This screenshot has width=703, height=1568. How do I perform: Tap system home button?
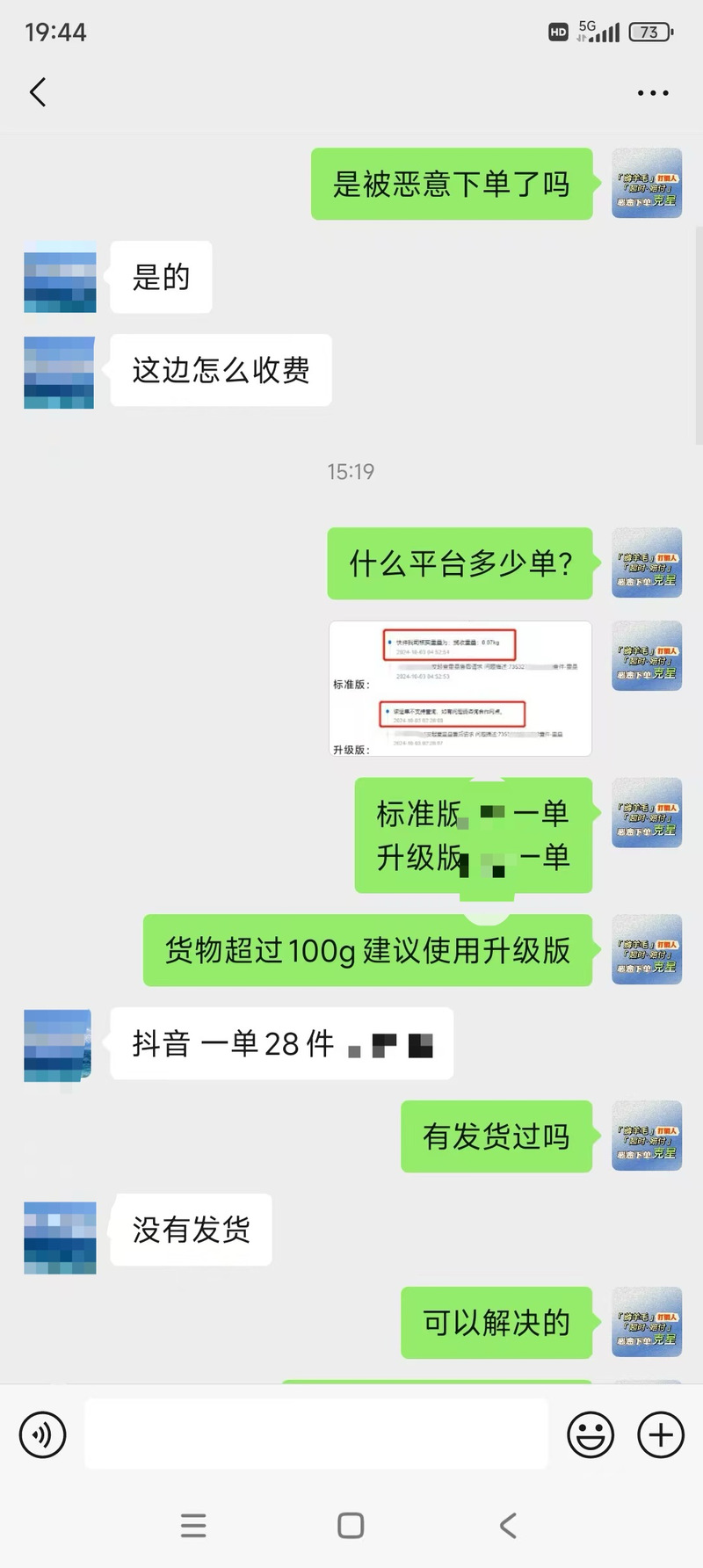351,1525
